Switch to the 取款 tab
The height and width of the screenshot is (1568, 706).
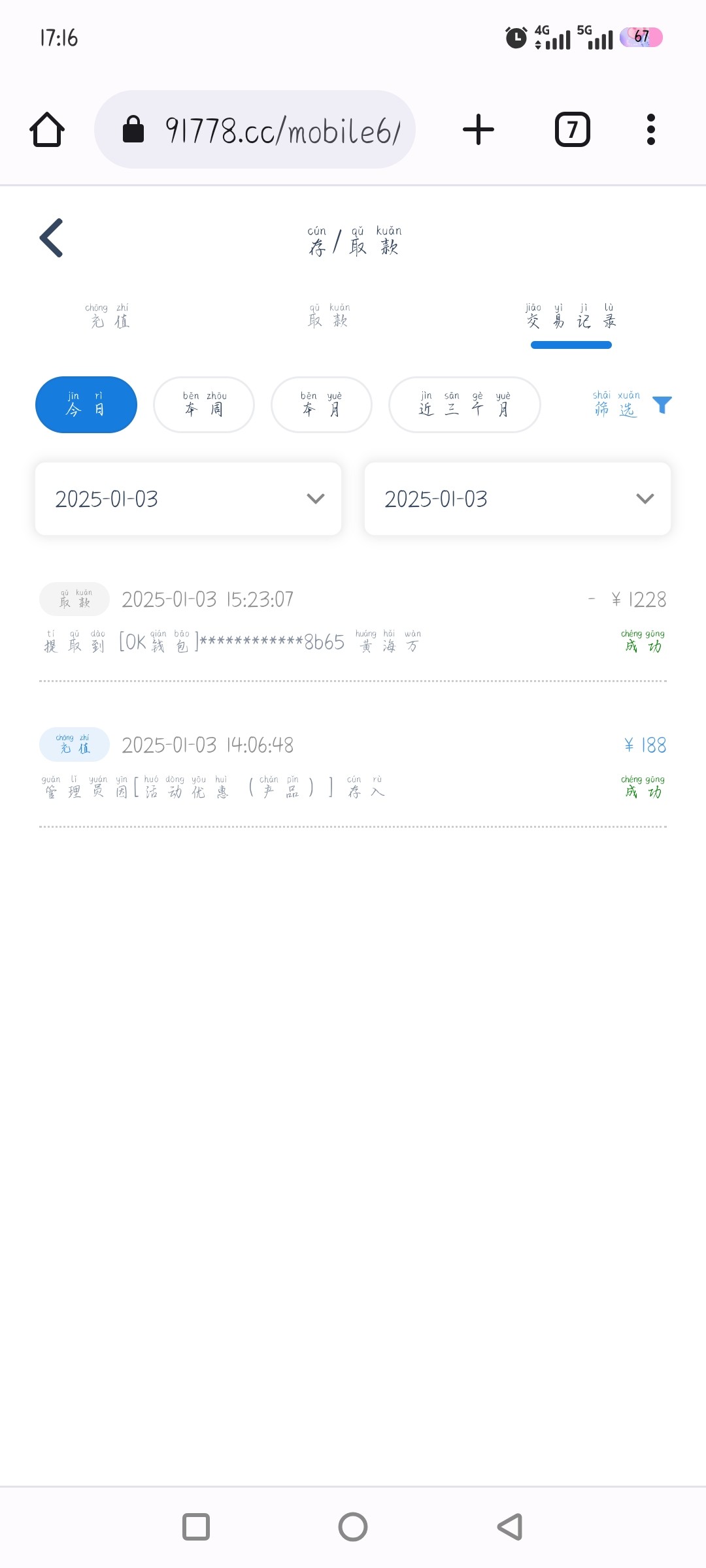(x=329, y=316)
